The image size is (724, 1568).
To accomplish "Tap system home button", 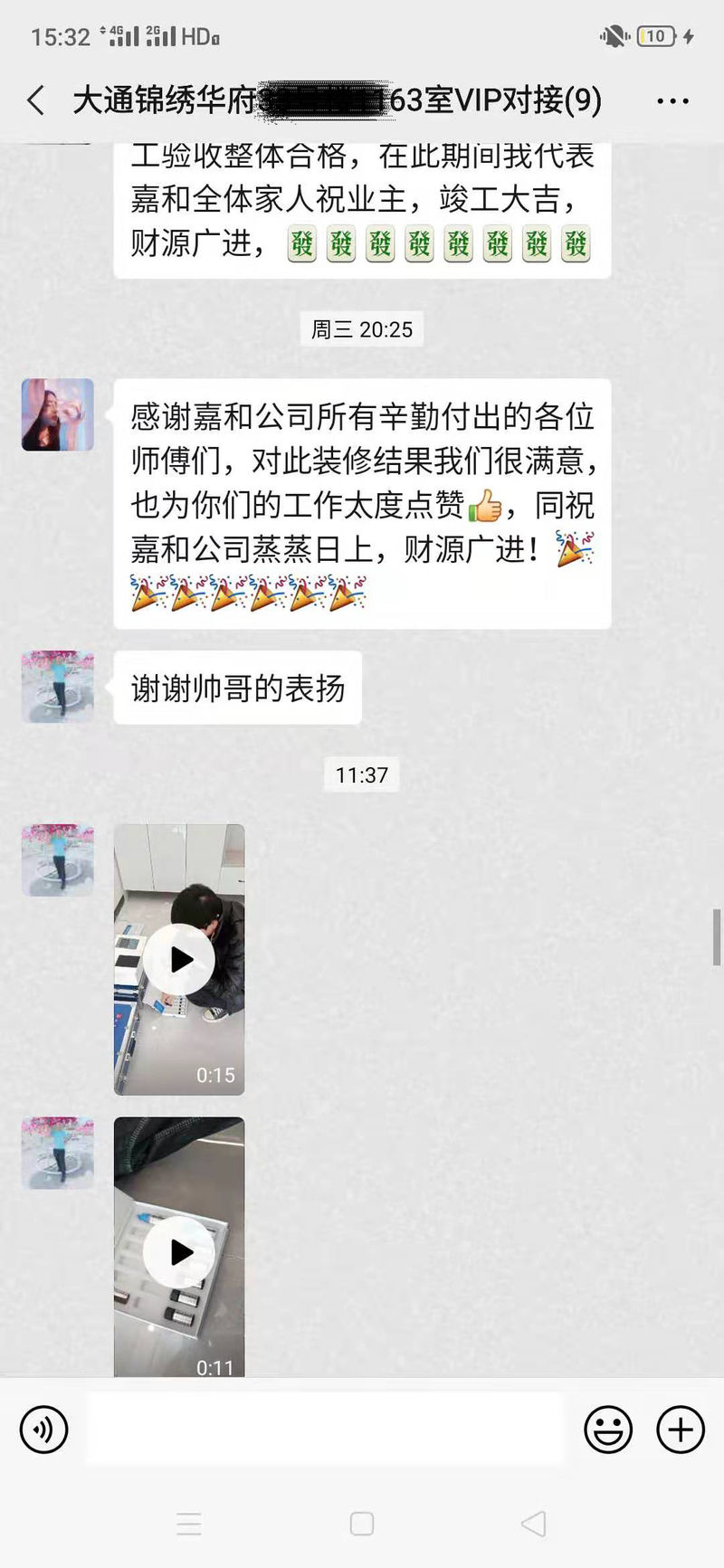I will 362,1524.
